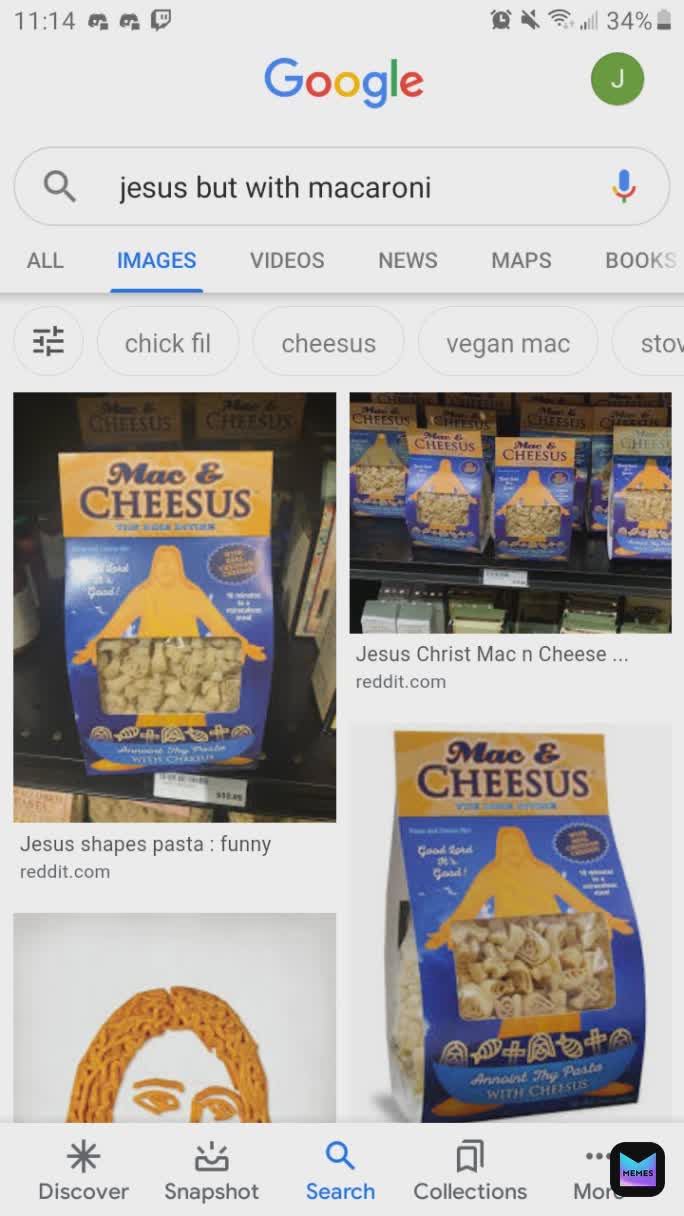Open the image search filter tools
The height and width of the screenshot is (1216, 684).
[x=48, y=342]
